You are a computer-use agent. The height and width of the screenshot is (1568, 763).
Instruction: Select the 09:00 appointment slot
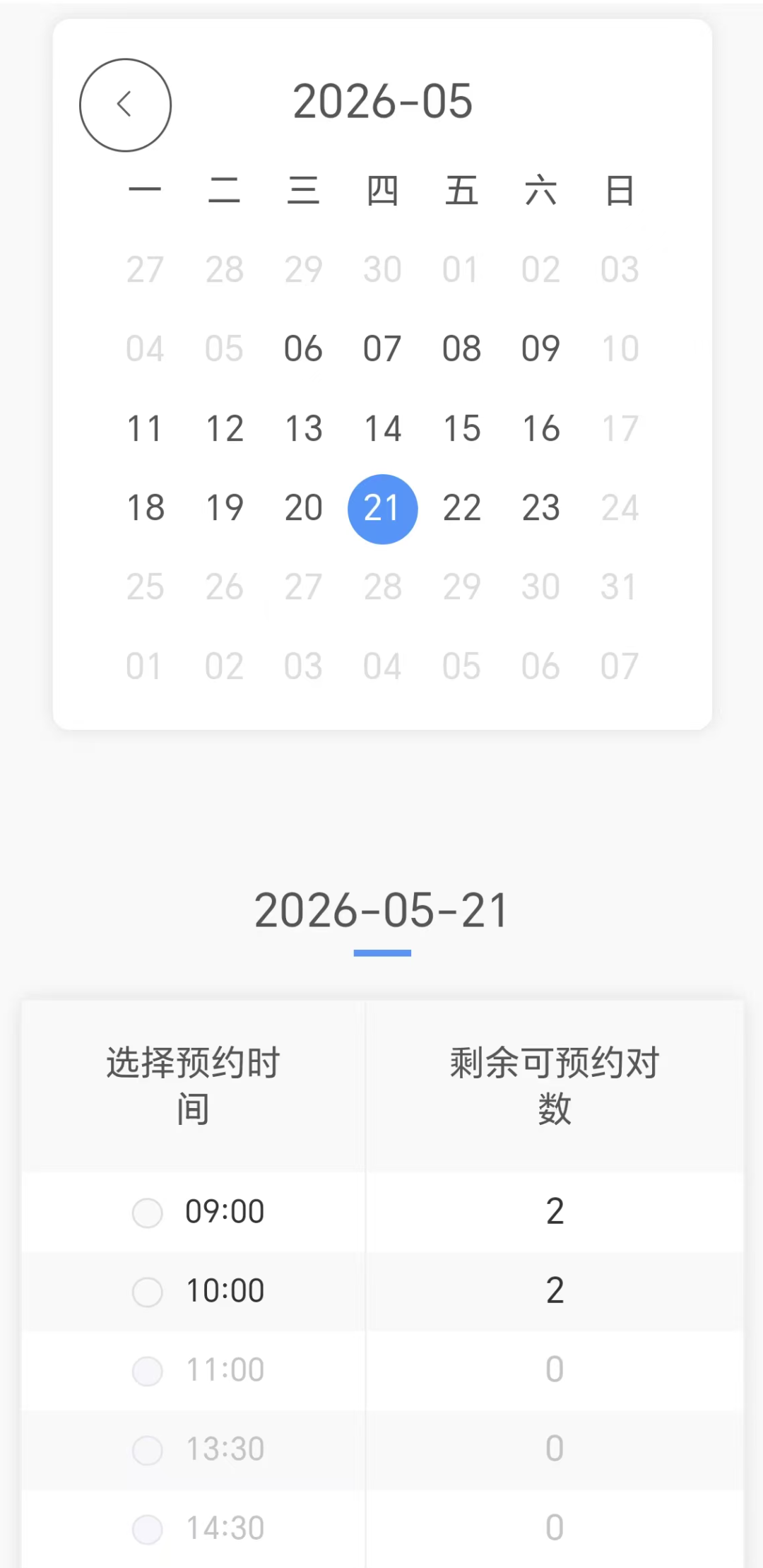point(148,1213)
